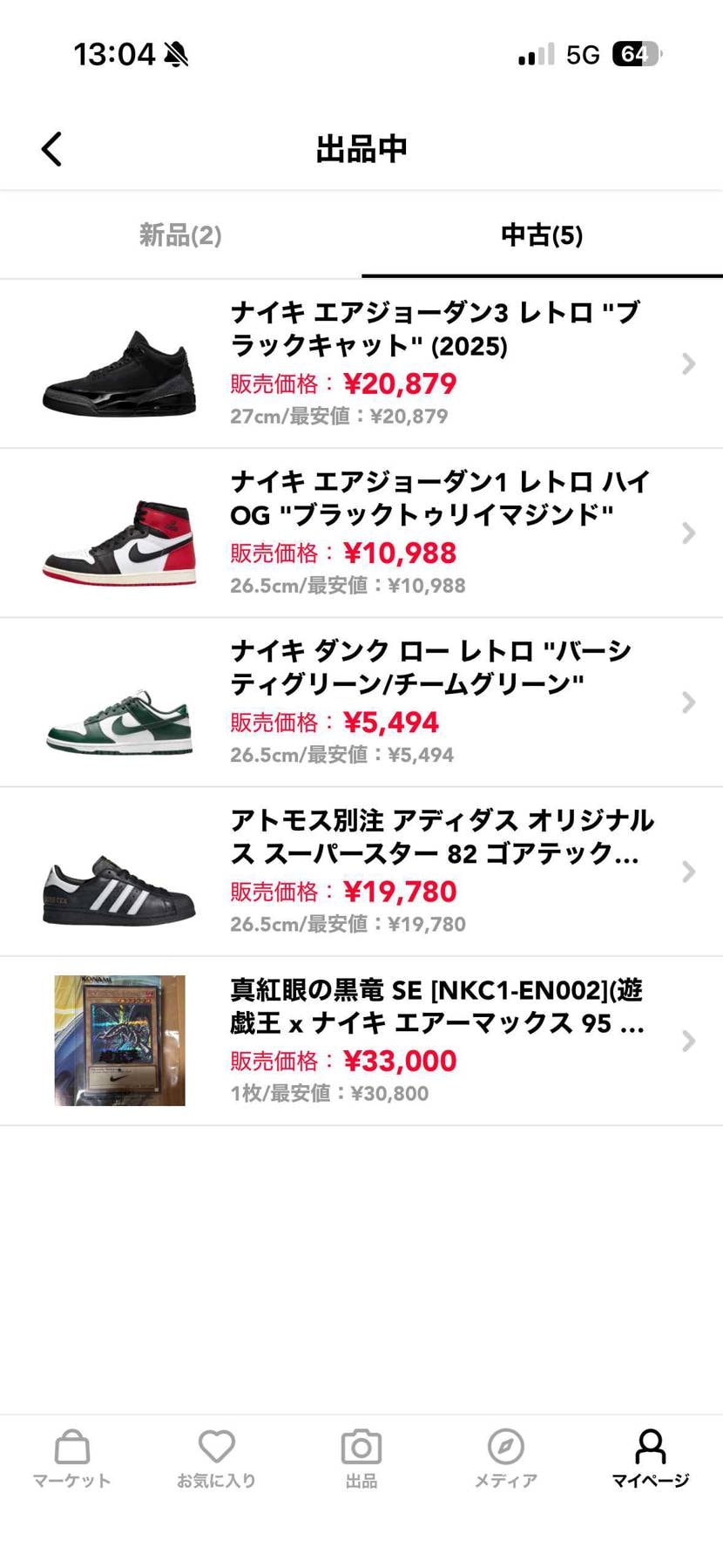Open the マーケット tab icon
This screenshot has height=1568, width=723.
coord(71,1447)
